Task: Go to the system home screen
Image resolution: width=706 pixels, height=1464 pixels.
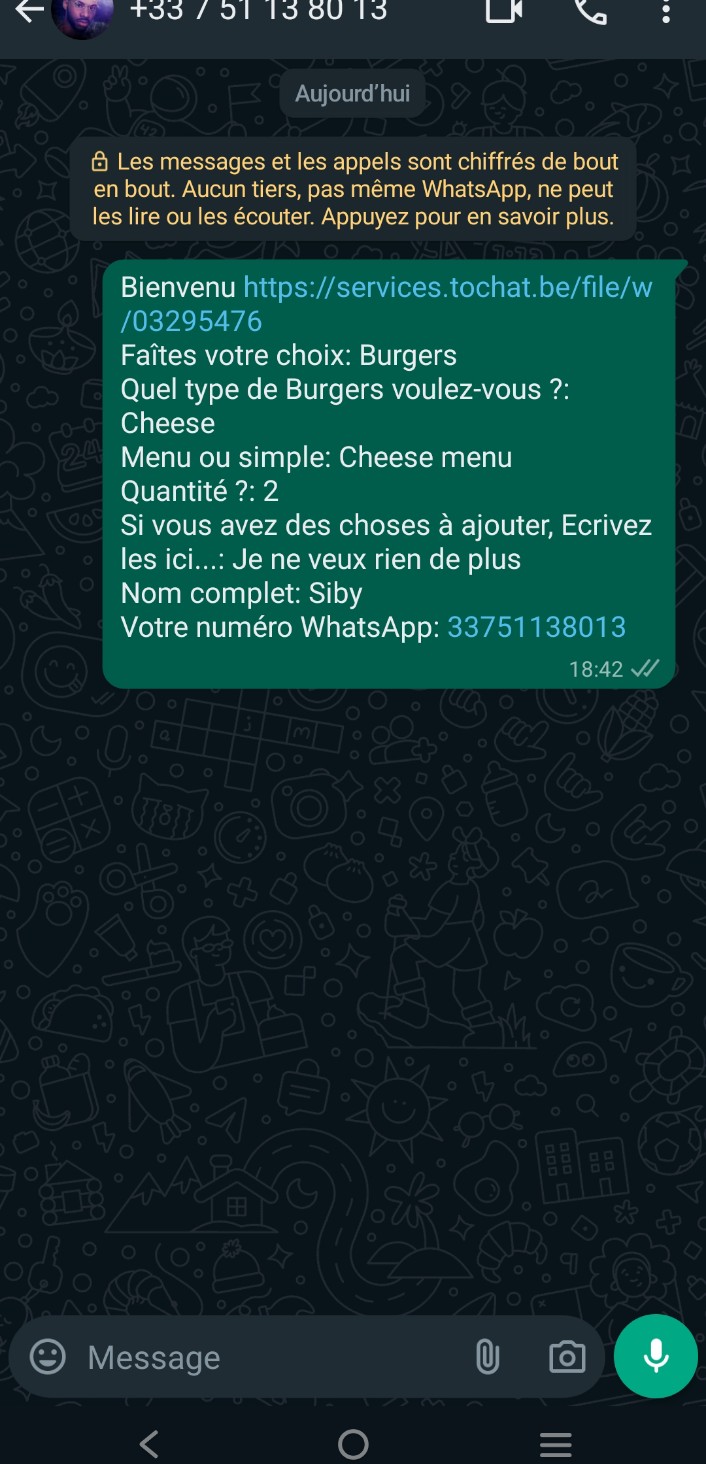Action: click(353, 1444)
